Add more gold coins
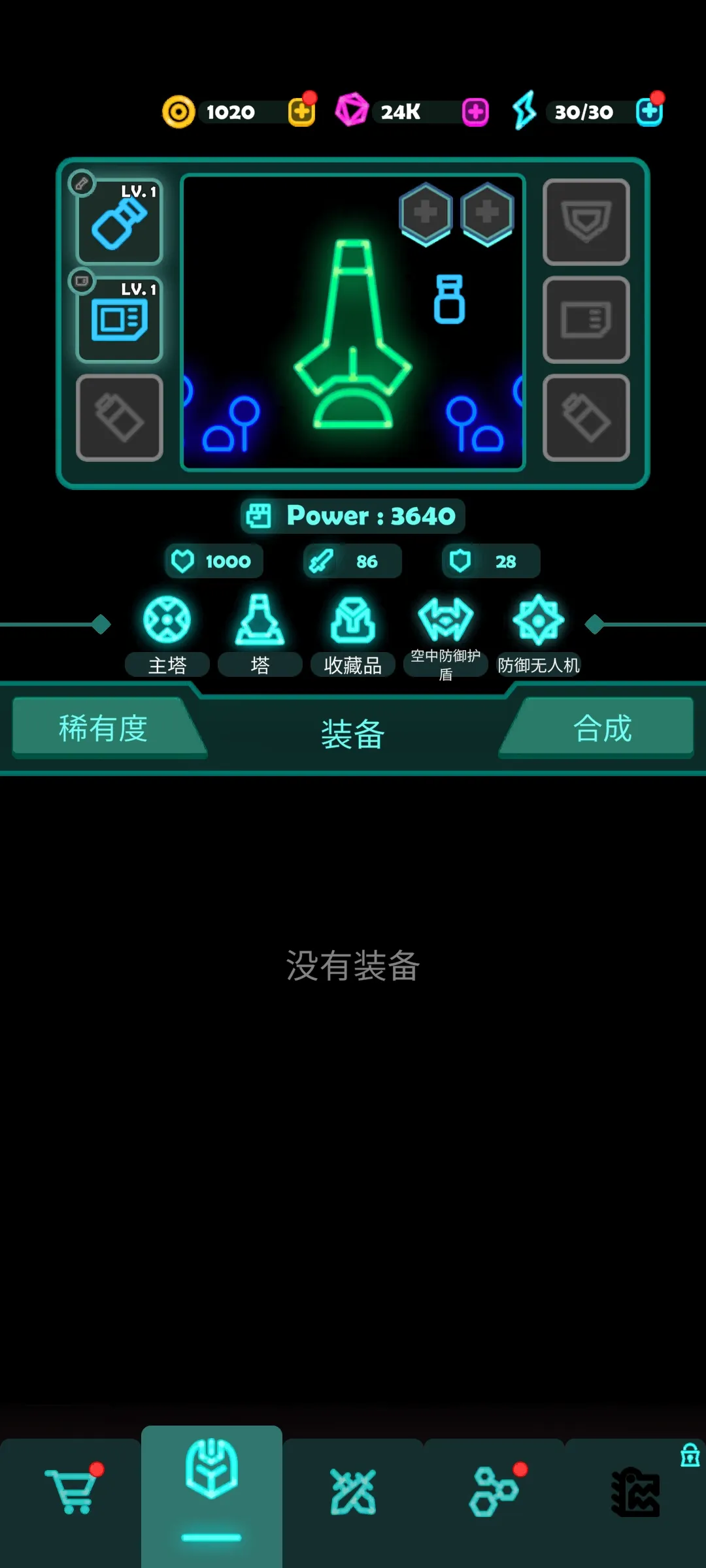 [301, 112]
